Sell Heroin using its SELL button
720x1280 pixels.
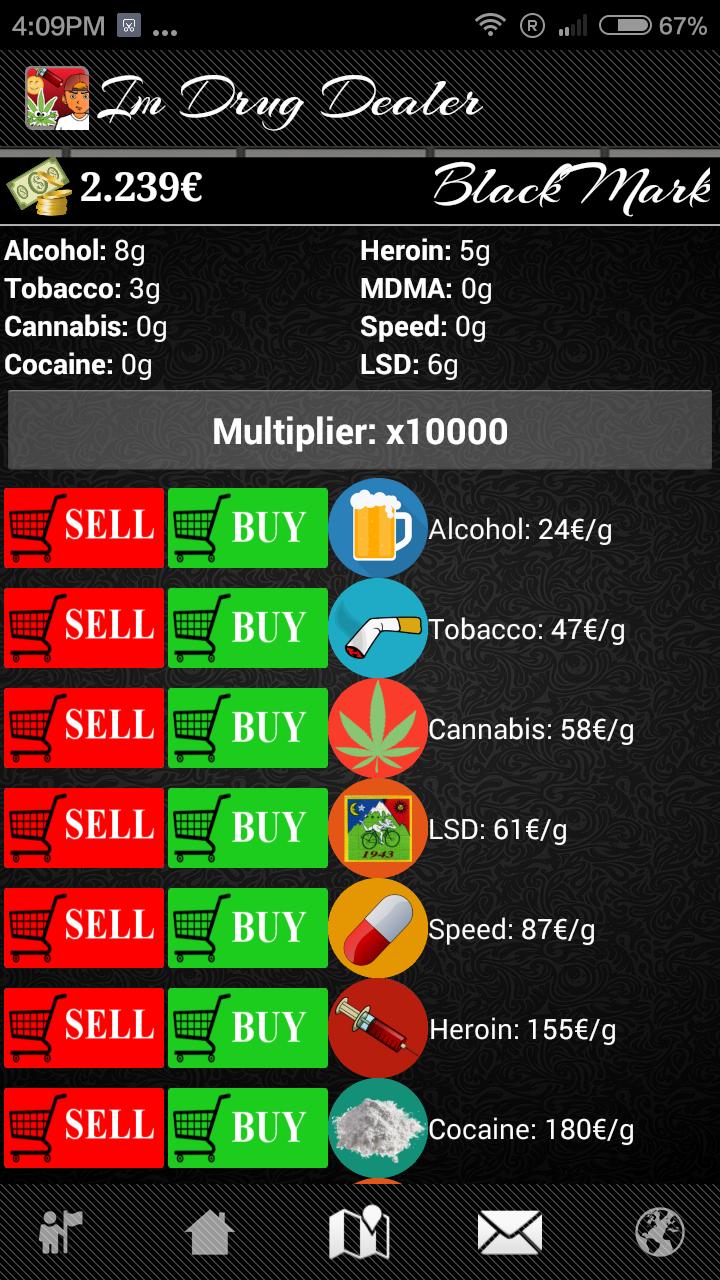tap(83, 1027)
